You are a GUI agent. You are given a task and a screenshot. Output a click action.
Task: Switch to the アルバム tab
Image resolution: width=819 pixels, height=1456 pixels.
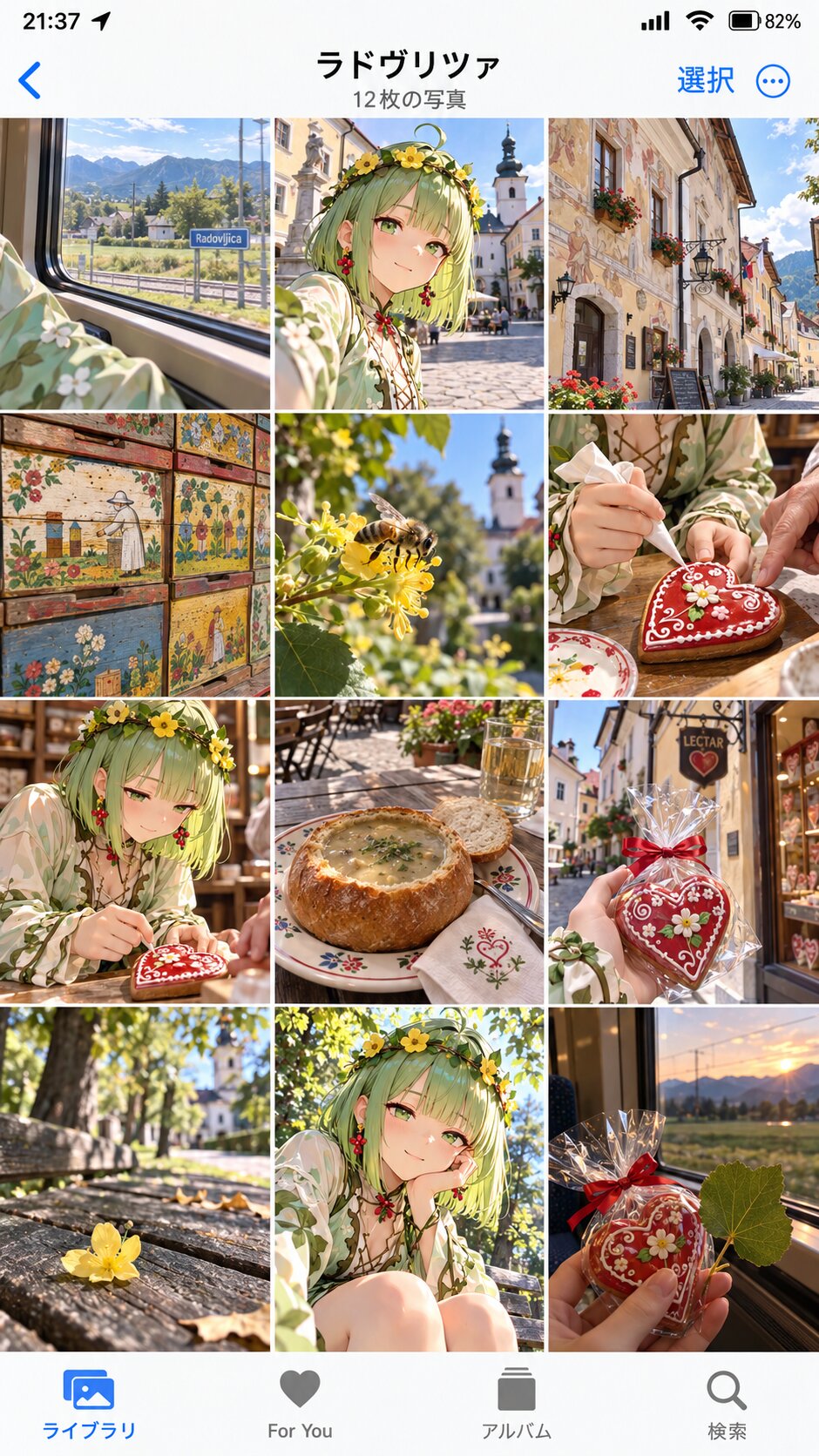(517, 1404)
